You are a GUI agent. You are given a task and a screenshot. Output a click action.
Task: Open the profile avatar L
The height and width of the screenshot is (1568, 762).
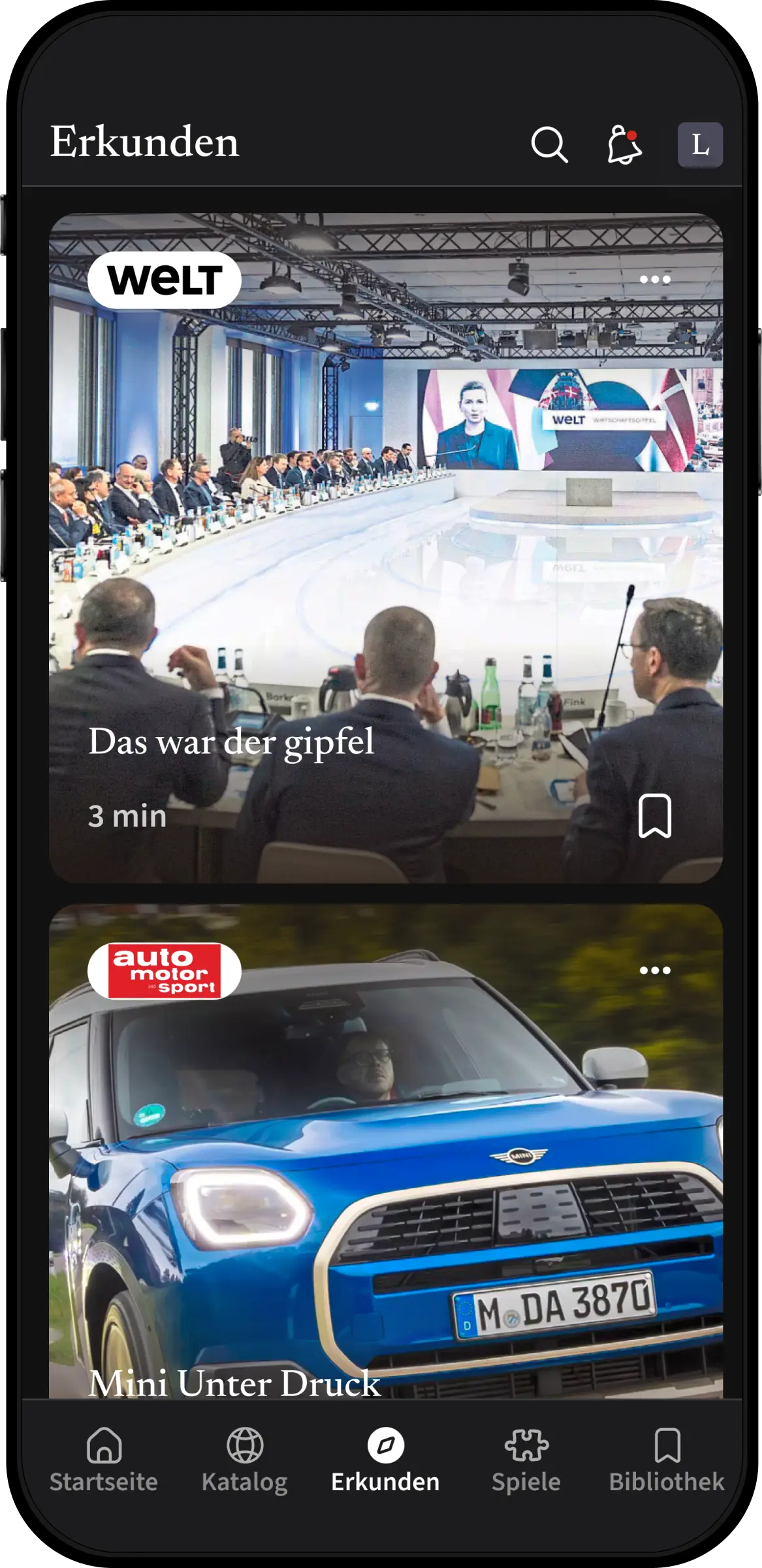pos(700,144)
